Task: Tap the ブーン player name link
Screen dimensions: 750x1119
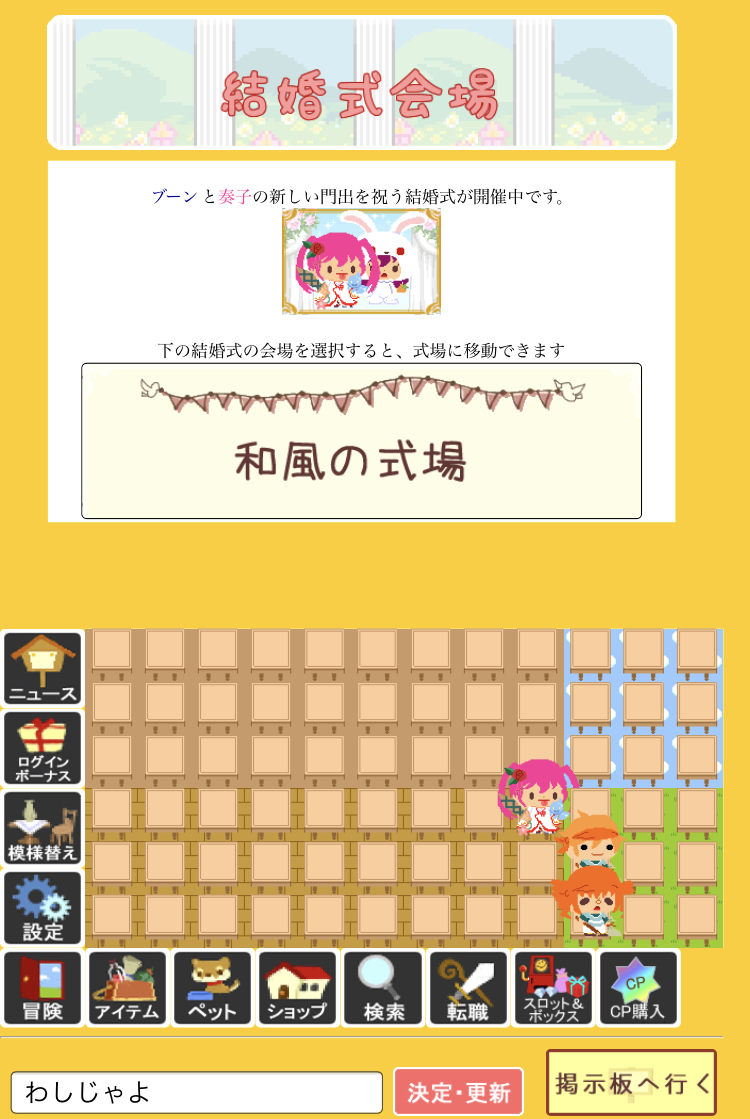Action: 174,197
